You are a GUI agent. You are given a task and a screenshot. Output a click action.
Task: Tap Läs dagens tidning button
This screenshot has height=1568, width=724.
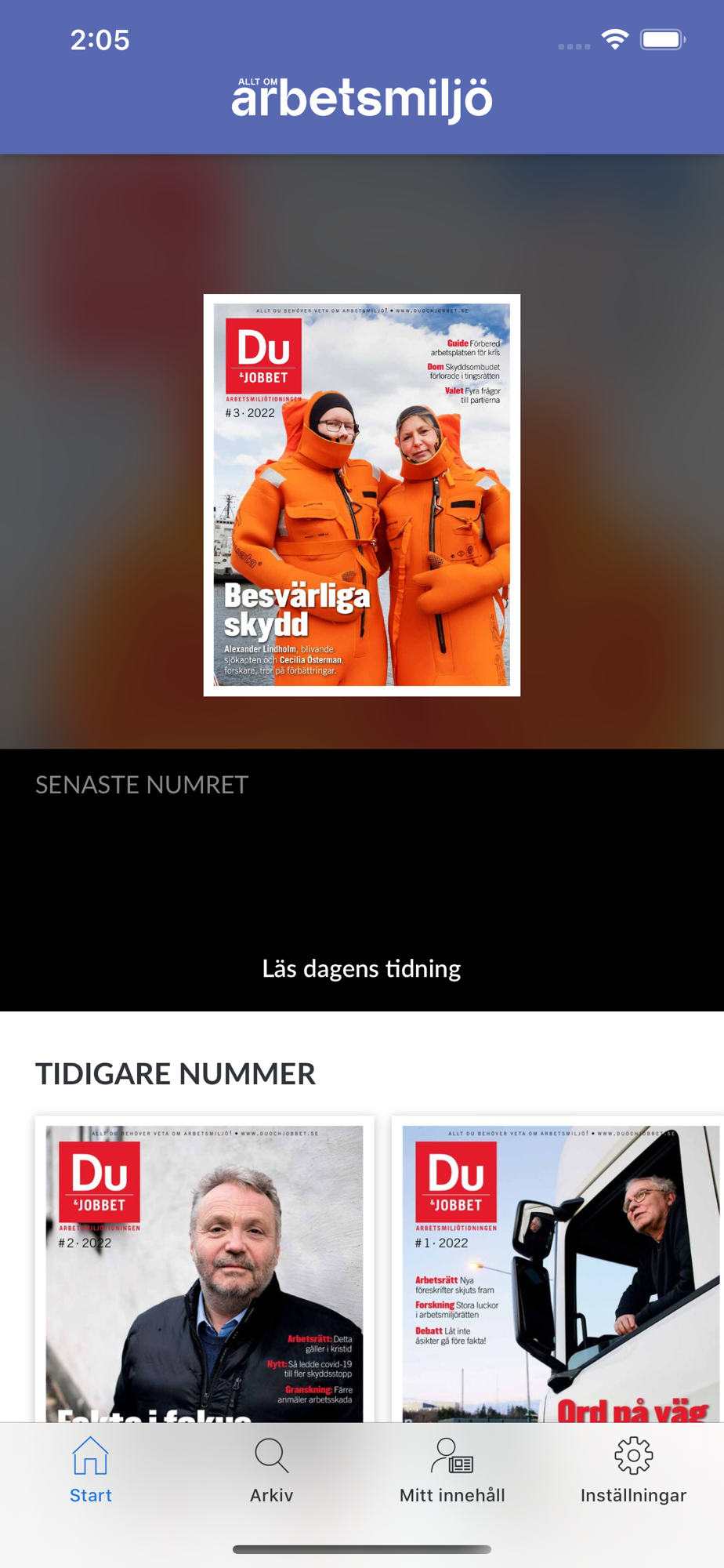(x=361, y=969)
